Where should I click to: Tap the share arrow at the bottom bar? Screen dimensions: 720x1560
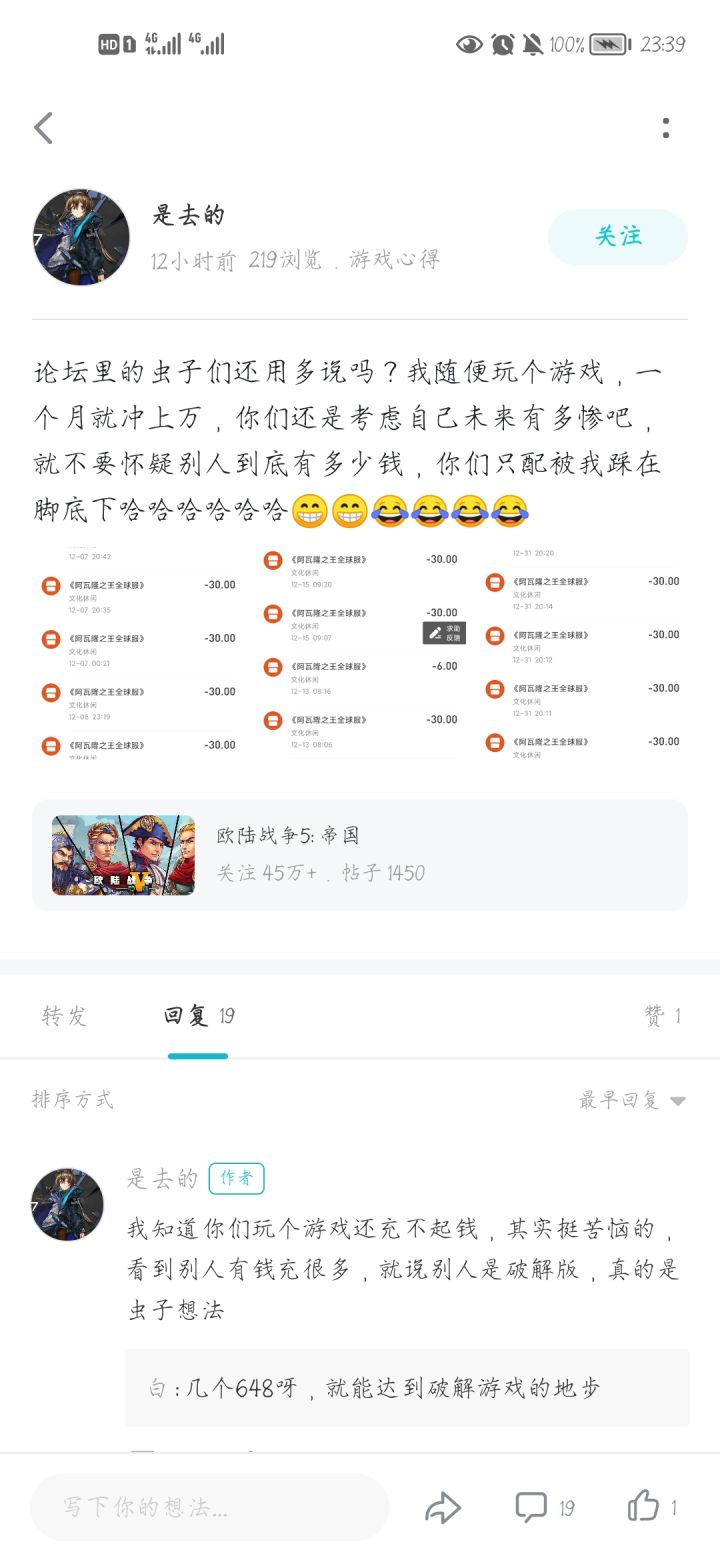(443, 1505)
